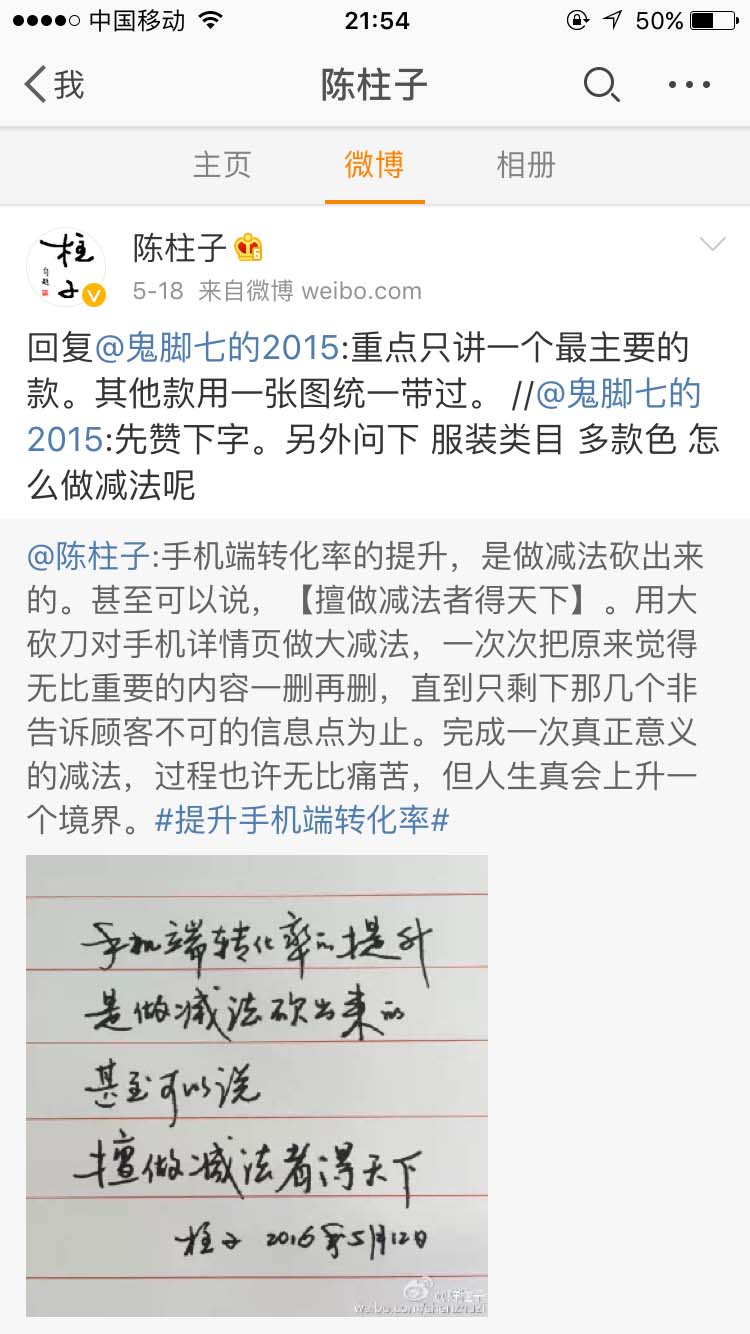
Task: Tap the more options ellipsis icon
Action: (x=691, y=86)
